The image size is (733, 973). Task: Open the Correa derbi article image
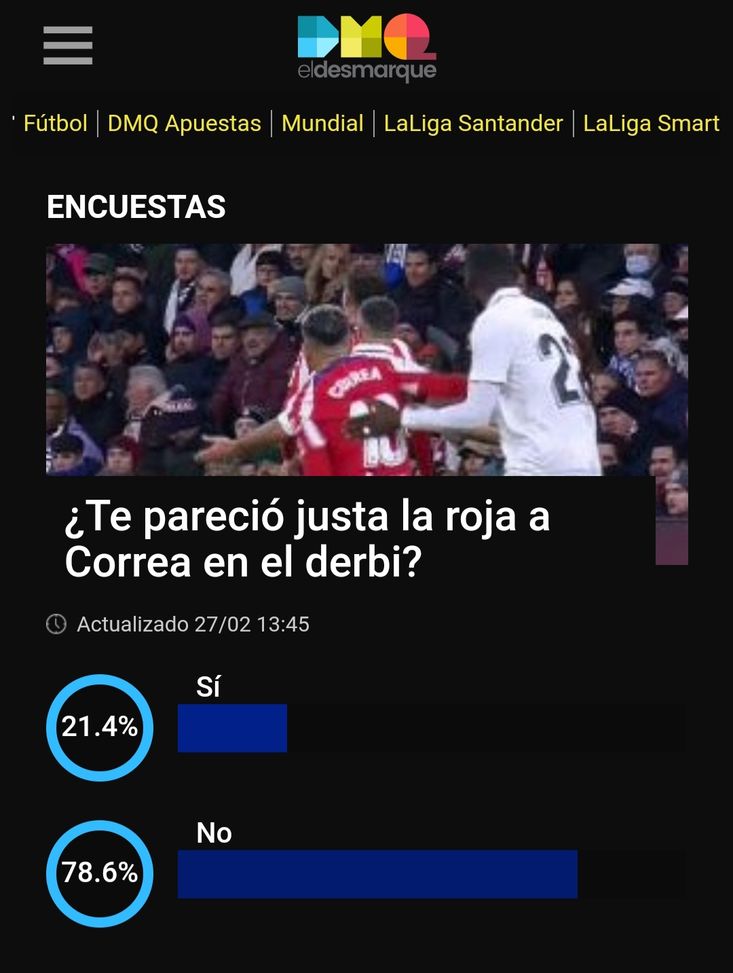(366, 360)
